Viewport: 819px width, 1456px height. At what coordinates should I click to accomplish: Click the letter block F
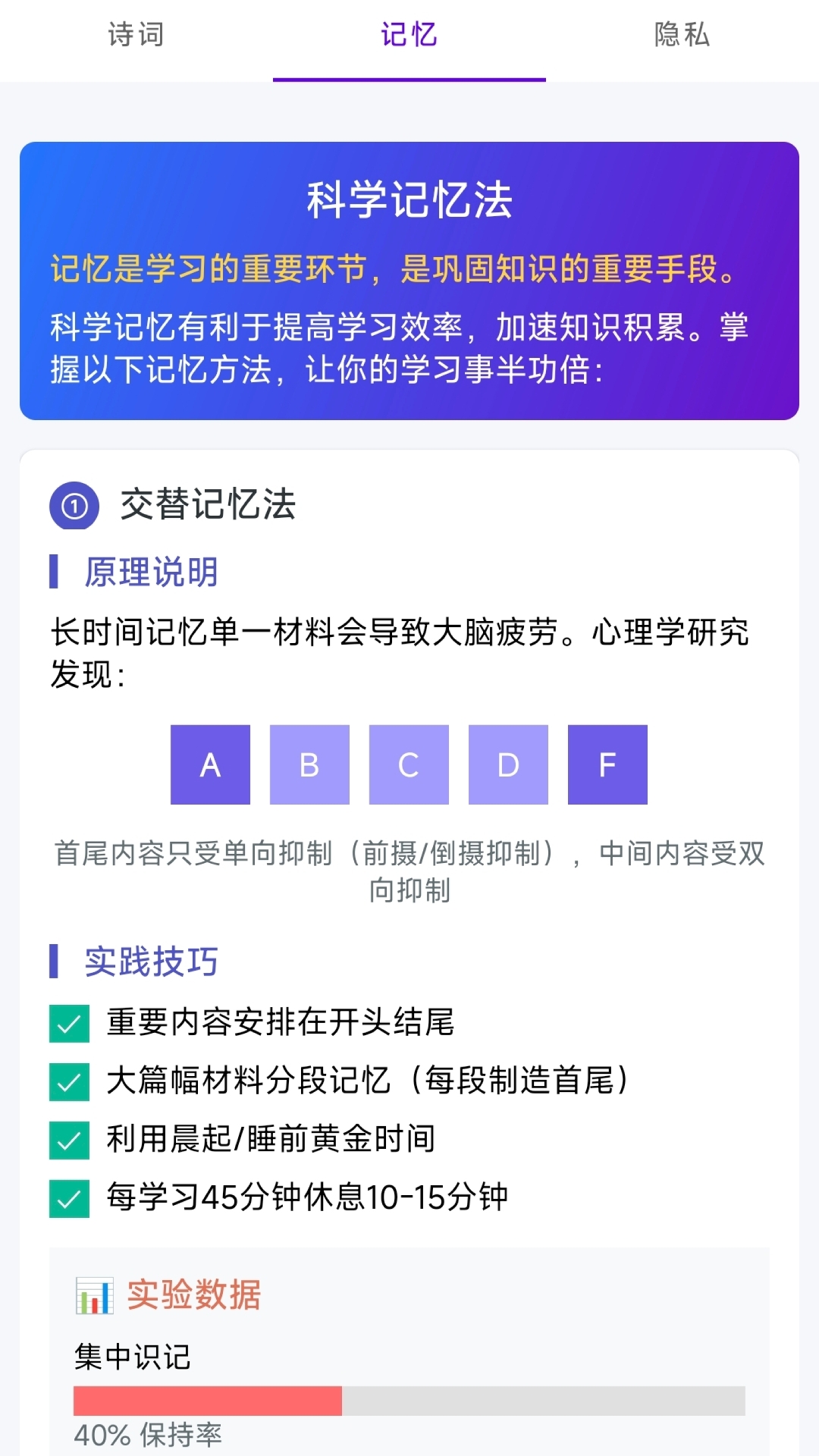click(607, 764)
